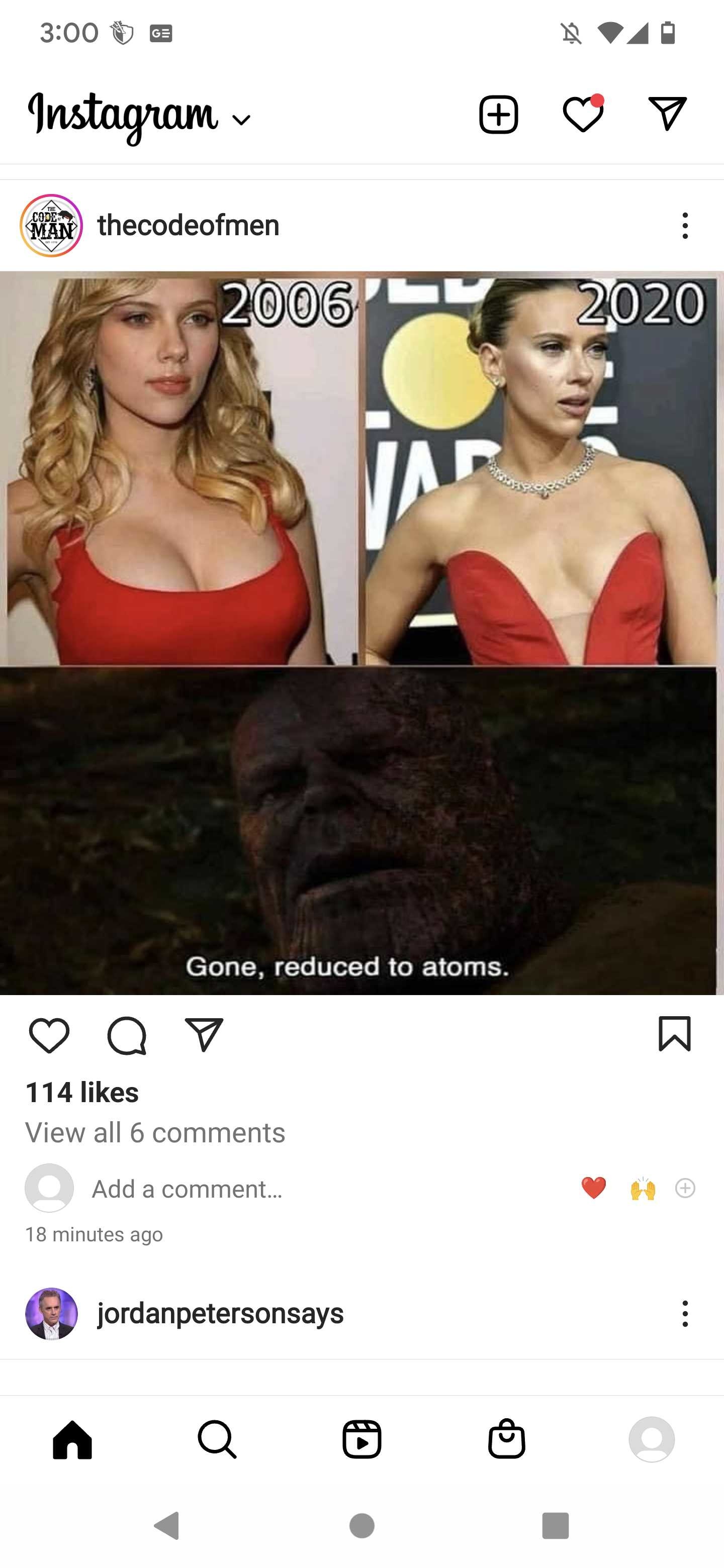Open options menu for jordanpetersonsays post
Screen dimensions: 724x1568
(x=685, y=1314)
